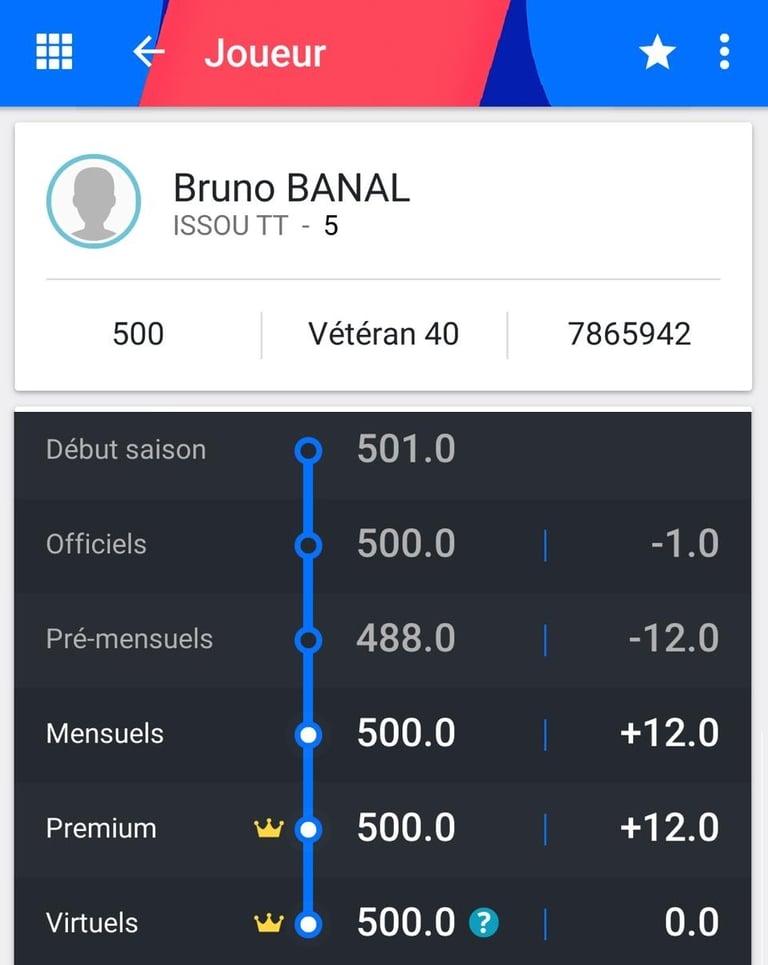
Task: Select the Premium points row
Action: (383, 829)
